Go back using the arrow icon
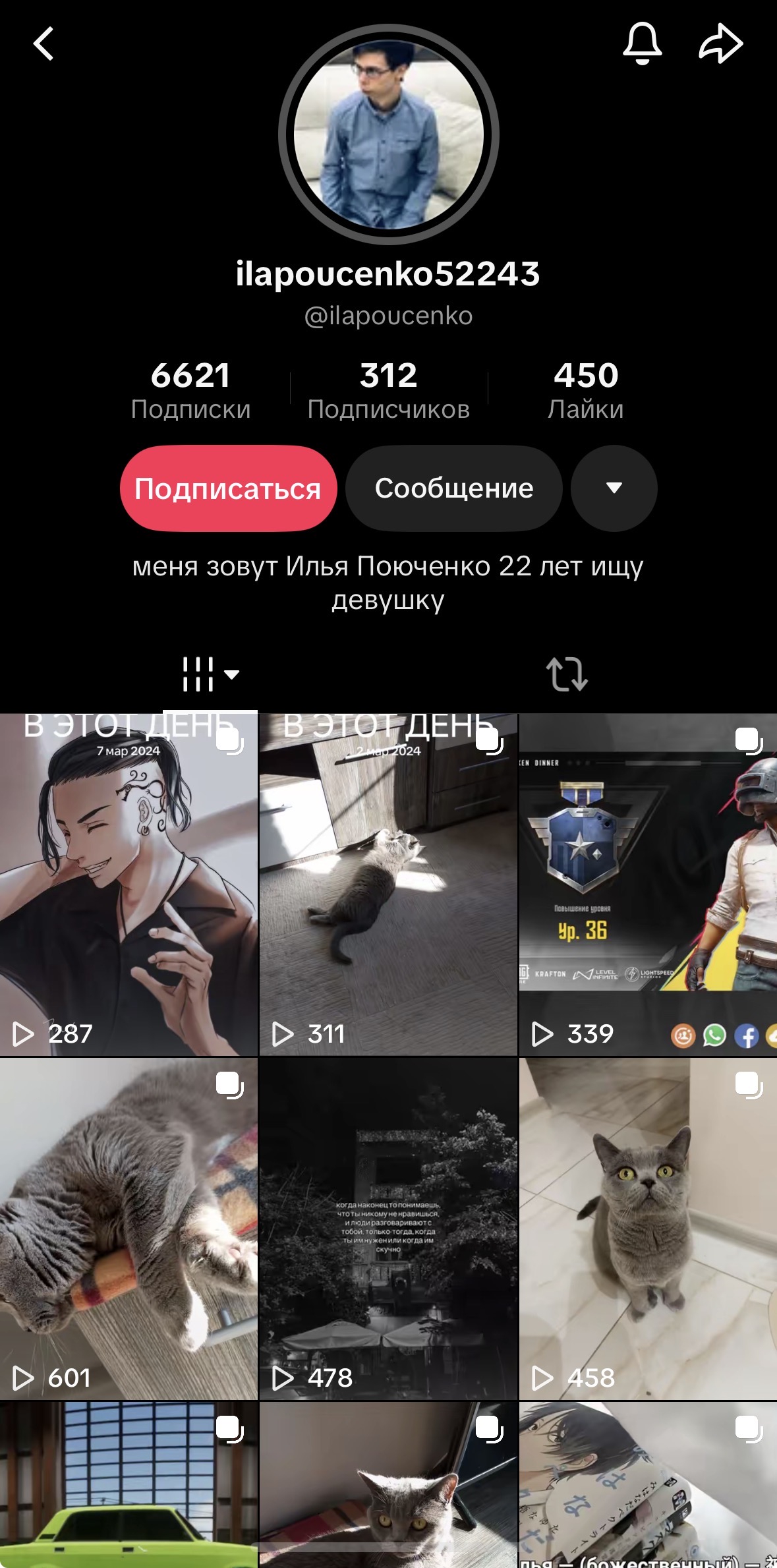777x1568 pixels. pos(43,44)
